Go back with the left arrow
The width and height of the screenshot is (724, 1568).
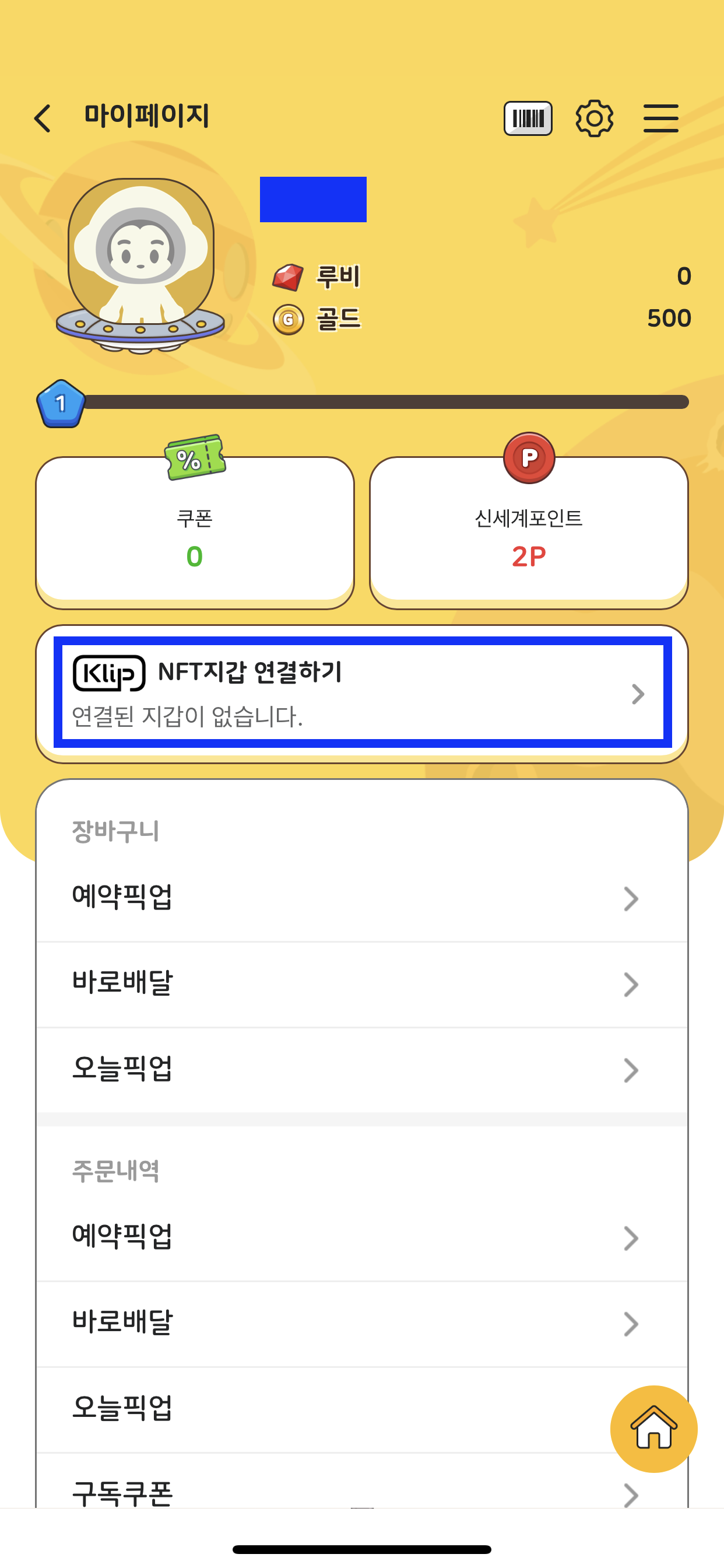pyautogui.click(x=41, y=117)
